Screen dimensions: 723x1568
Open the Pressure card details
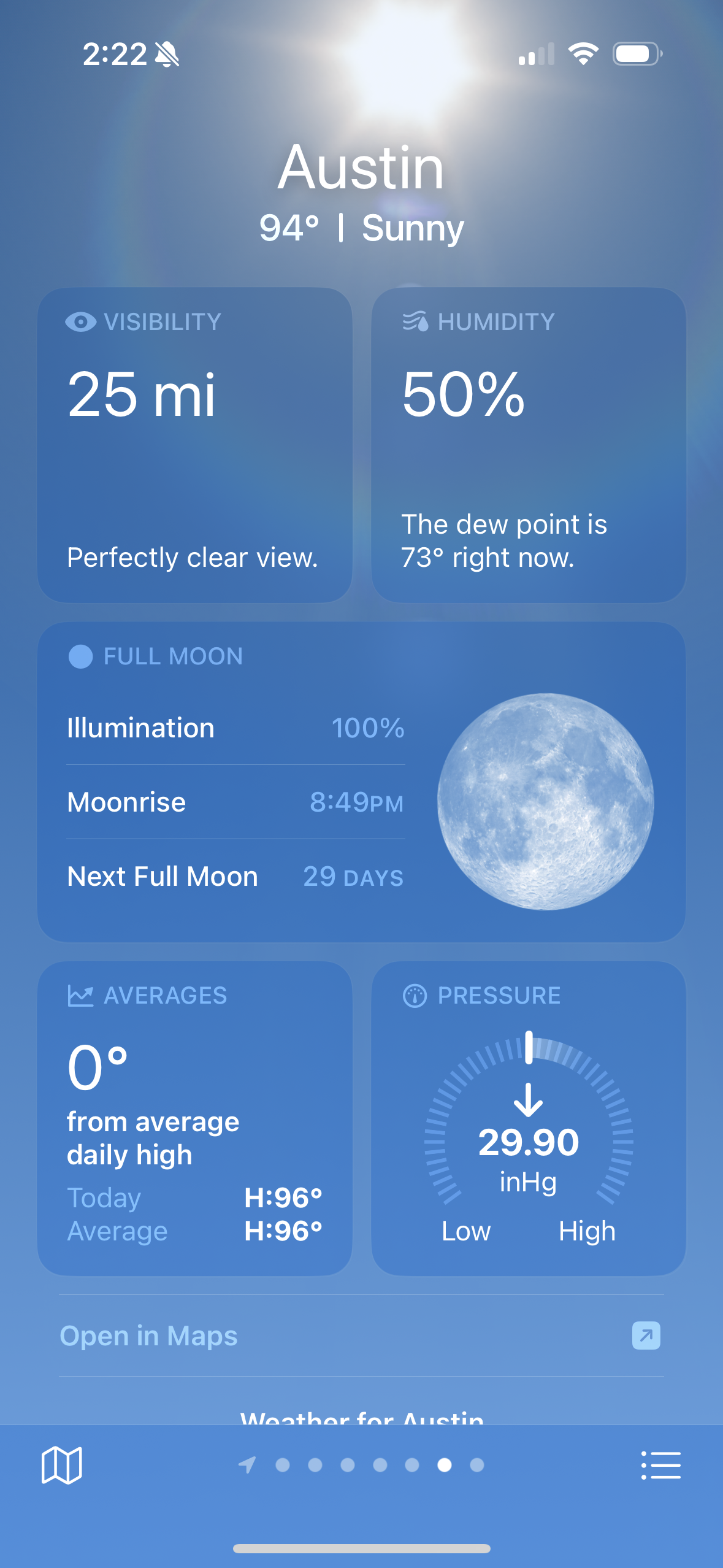click(529, 1118)
